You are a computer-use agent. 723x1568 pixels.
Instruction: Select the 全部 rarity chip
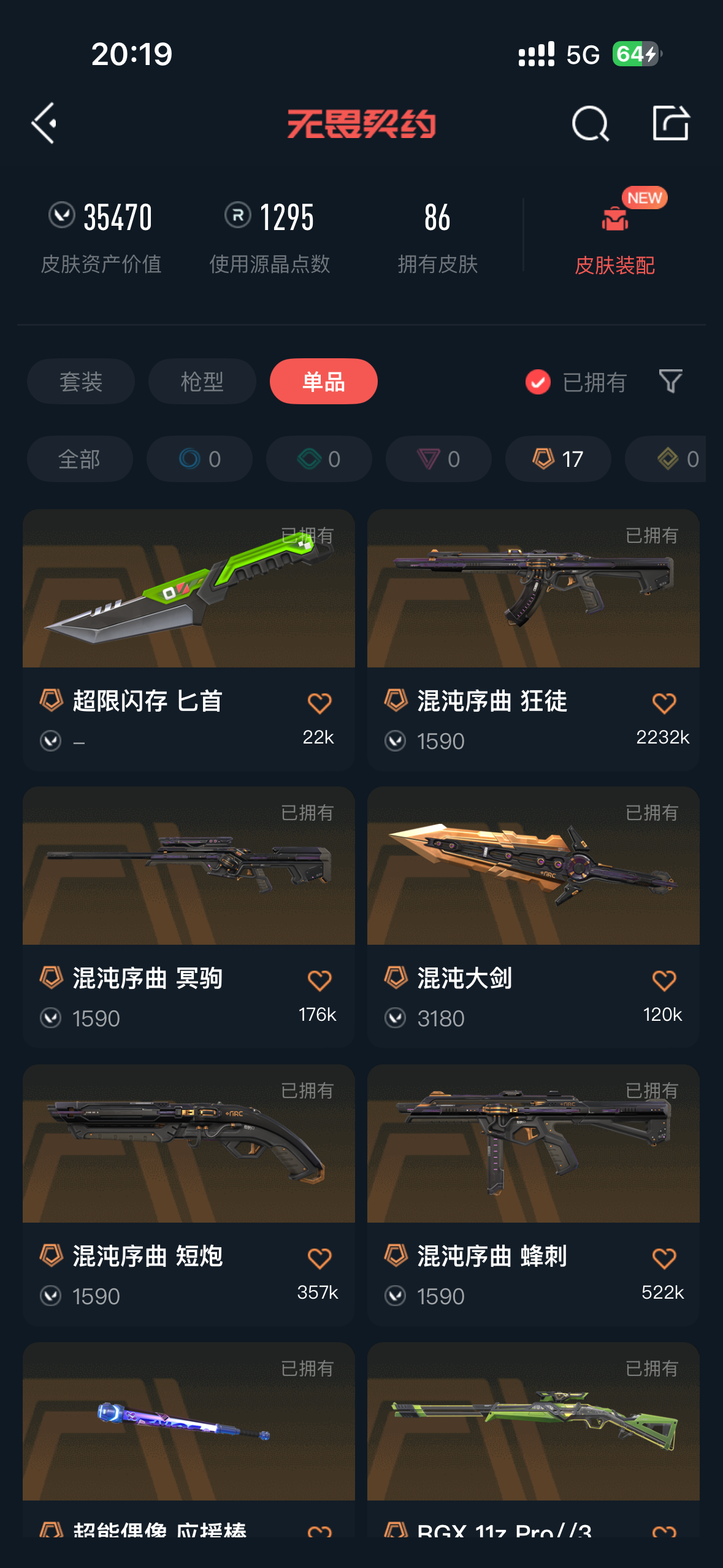(x=80, y=459)
